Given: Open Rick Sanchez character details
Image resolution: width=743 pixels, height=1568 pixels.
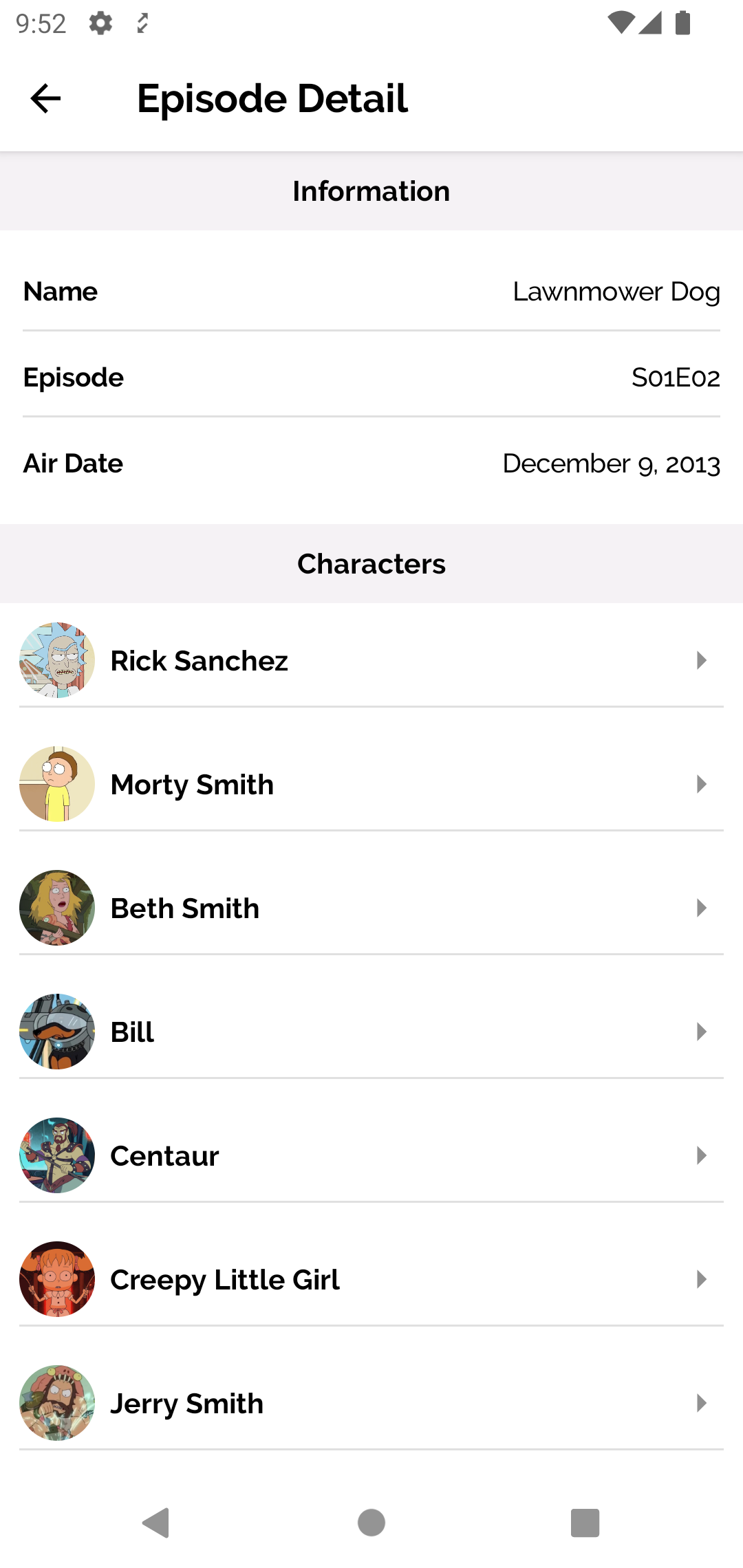Looking at the screenshot, I should (x=371, y=660).
